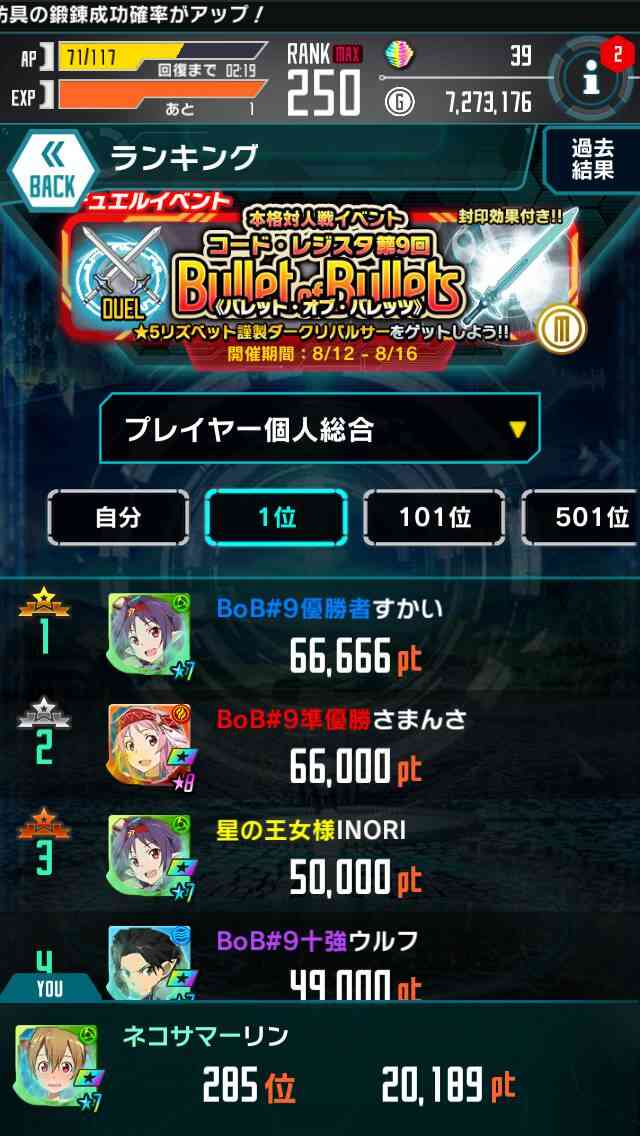Jump to 自分 ranking position
The image size is (640, 1136).
118,517
